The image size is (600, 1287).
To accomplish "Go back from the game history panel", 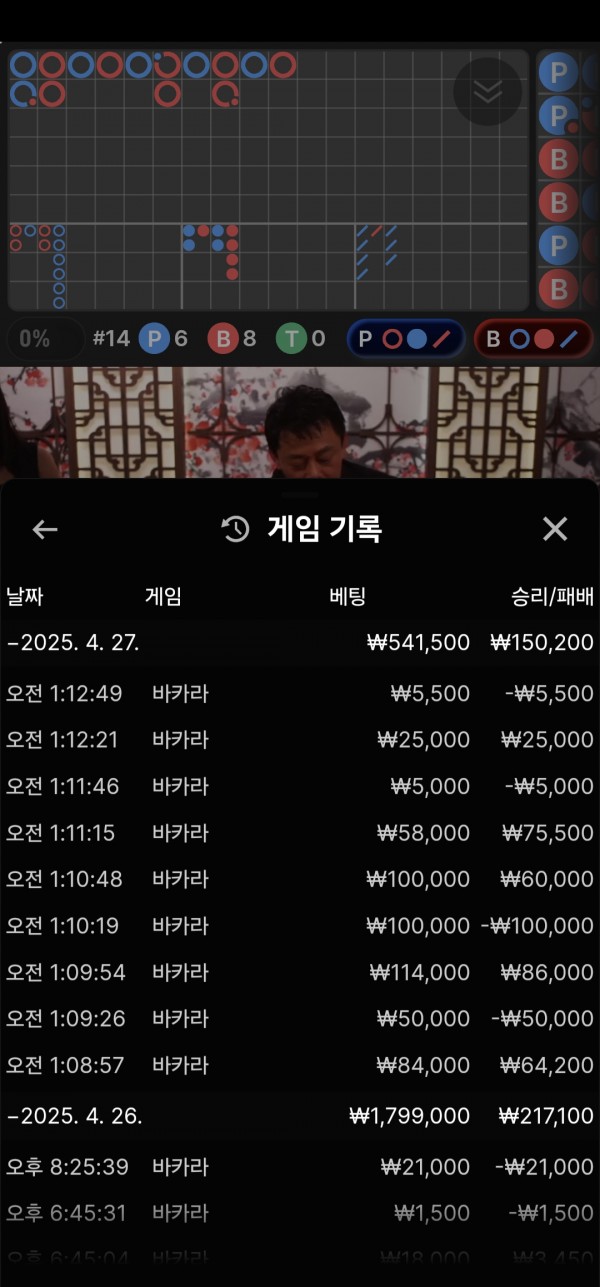I will 45,530.
